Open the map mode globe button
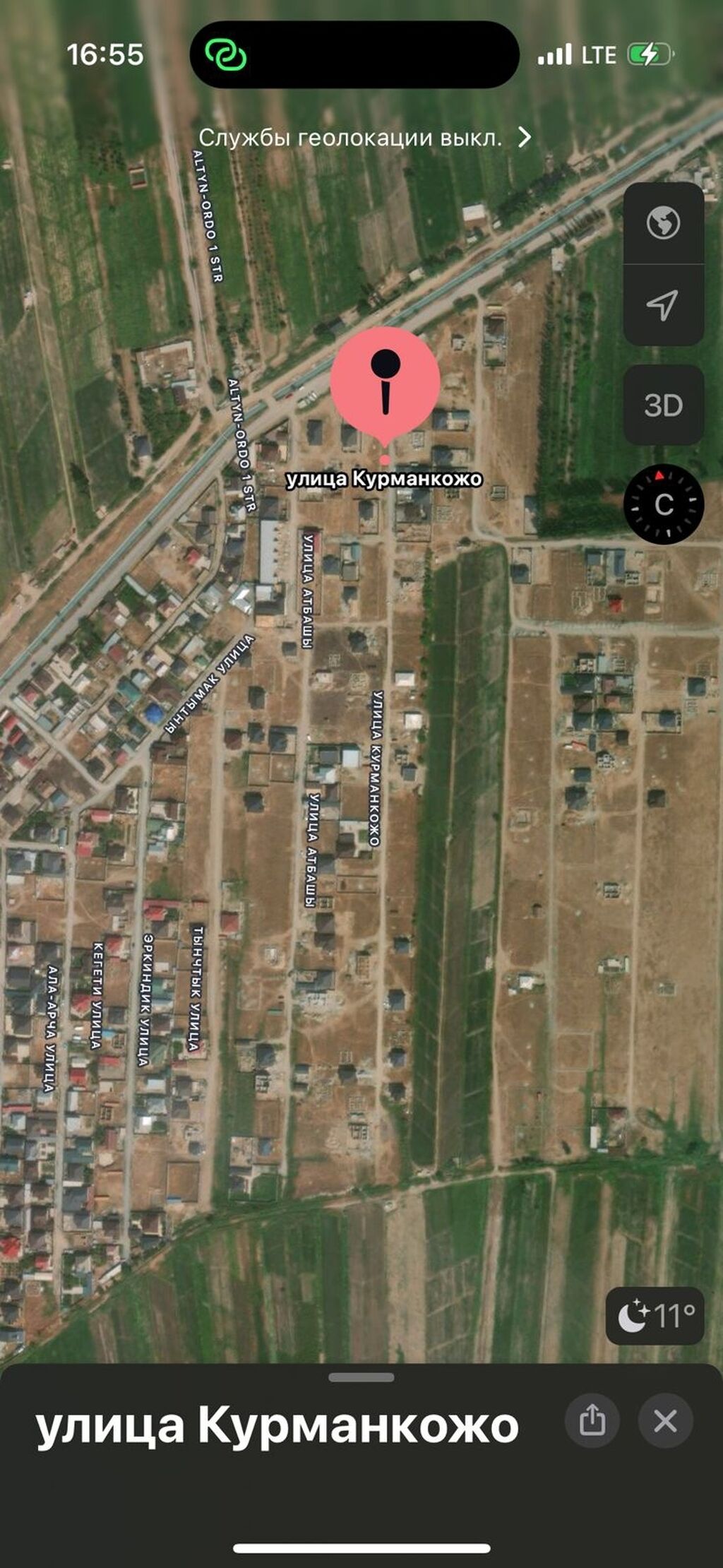 (x=663, y=223)
